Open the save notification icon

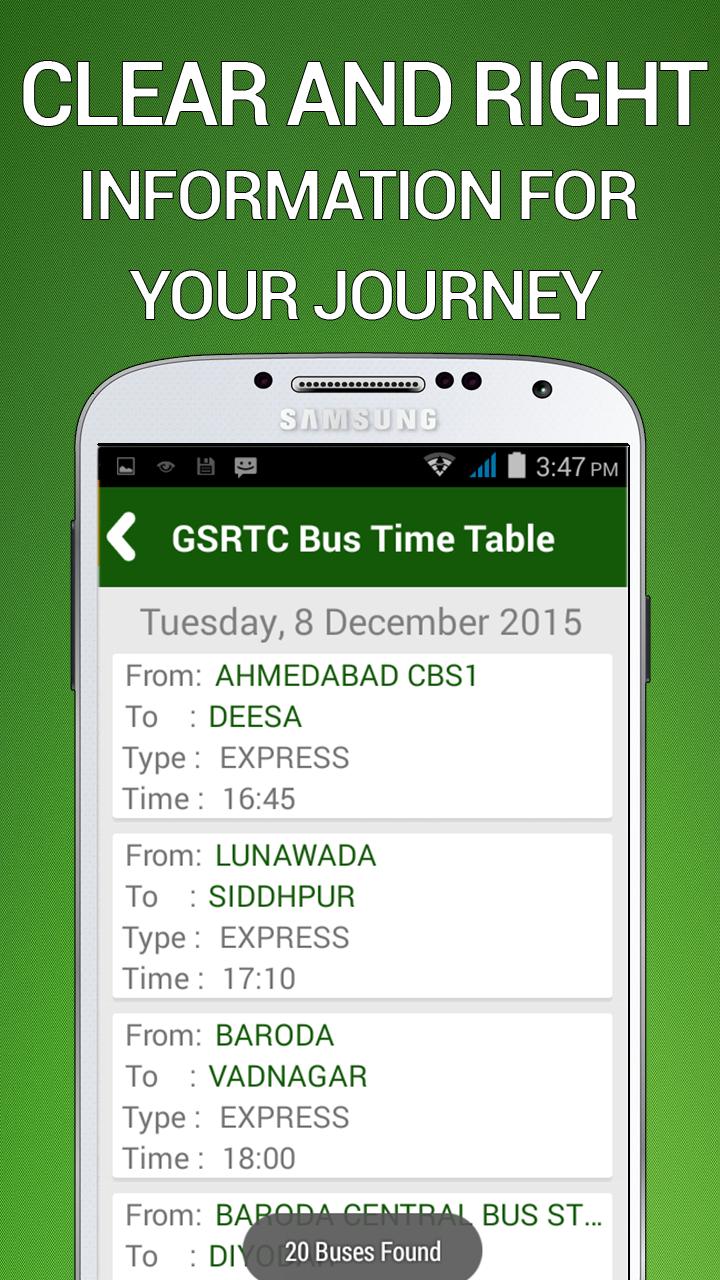205,464
